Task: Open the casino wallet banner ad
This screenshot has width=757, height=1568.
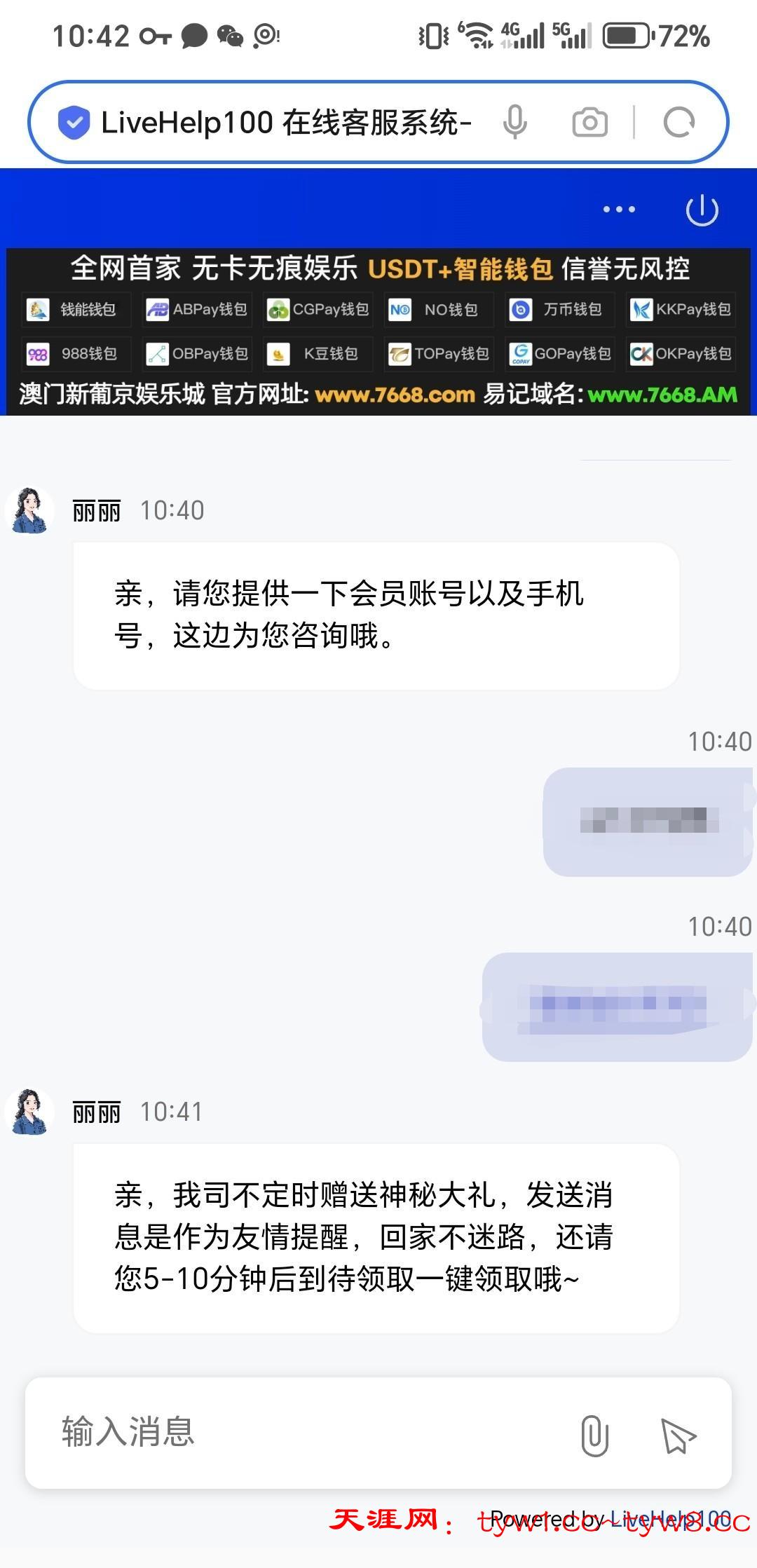Action: pyautogui.click(x=378, y=332)
